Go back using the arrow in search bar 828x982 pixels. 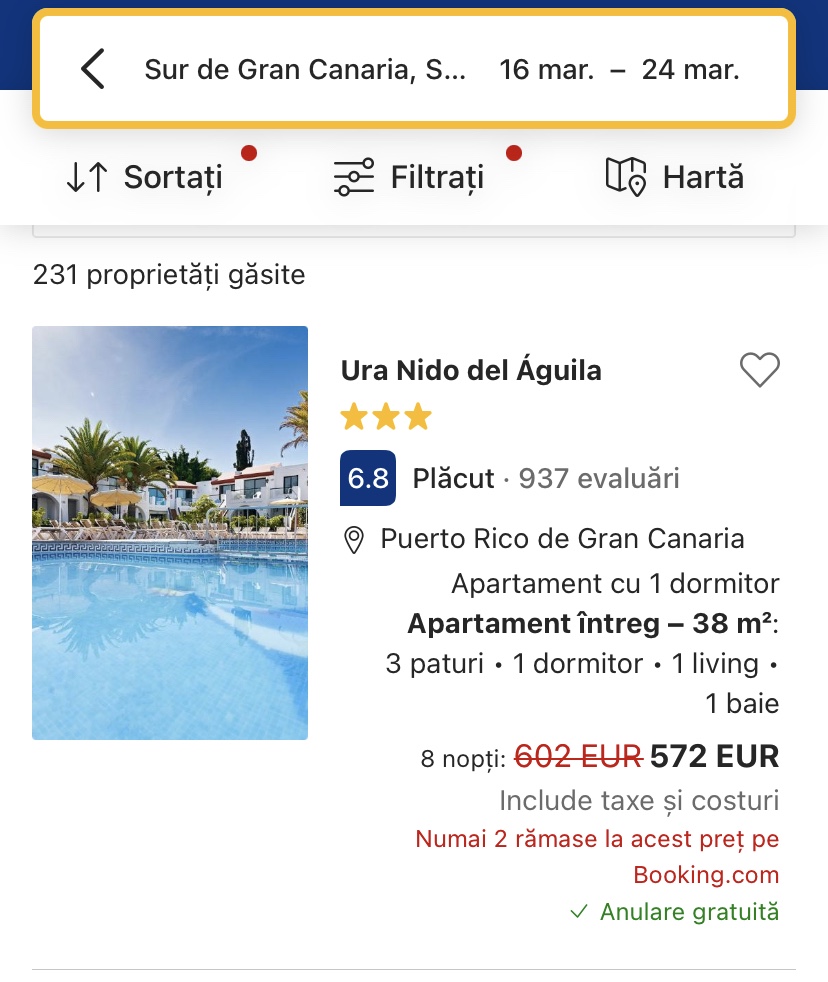coord(93,70)
